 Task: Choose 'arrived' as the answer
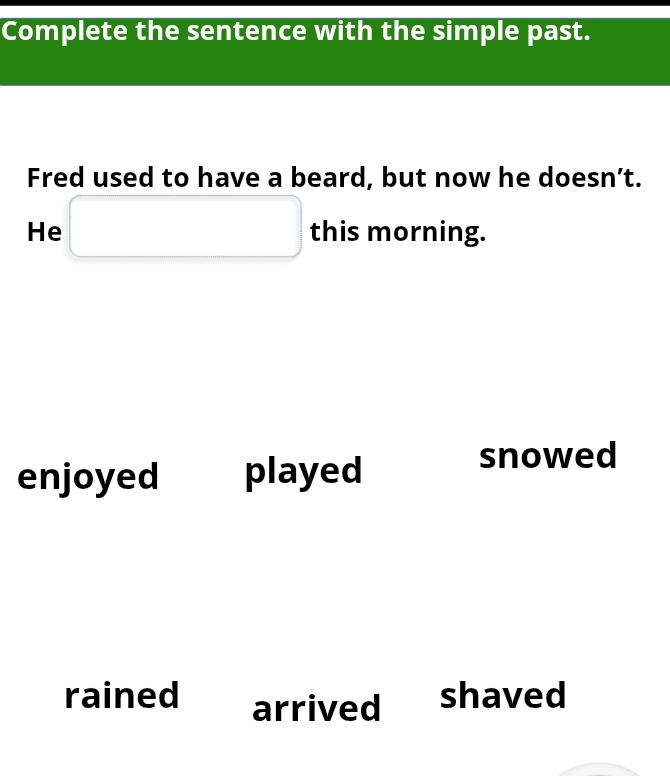pyautogui.click(x=316, y=708)
